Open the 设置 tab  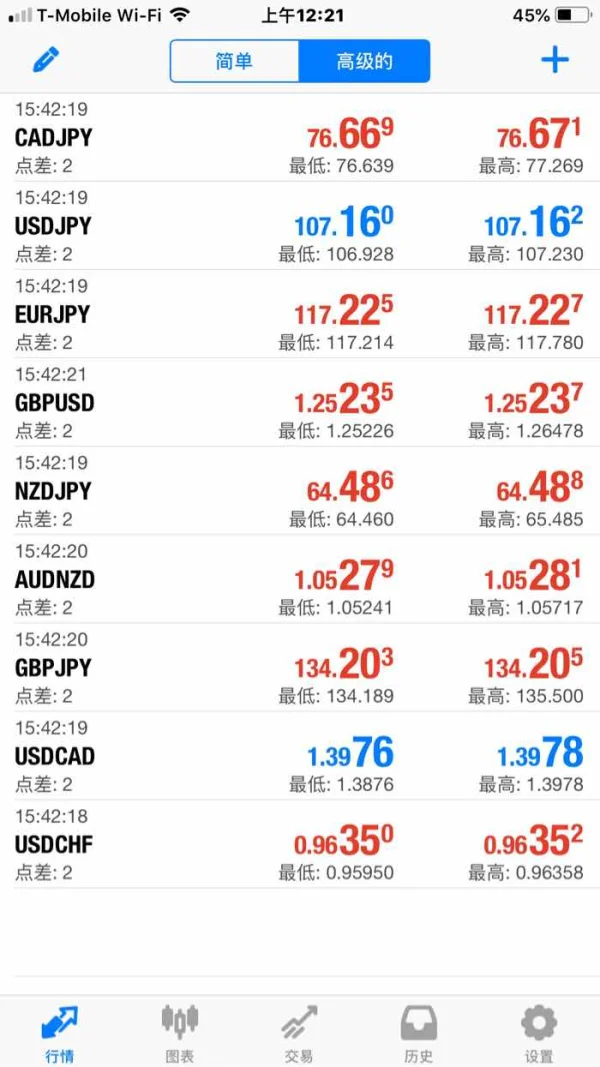tap(539, 1032)
